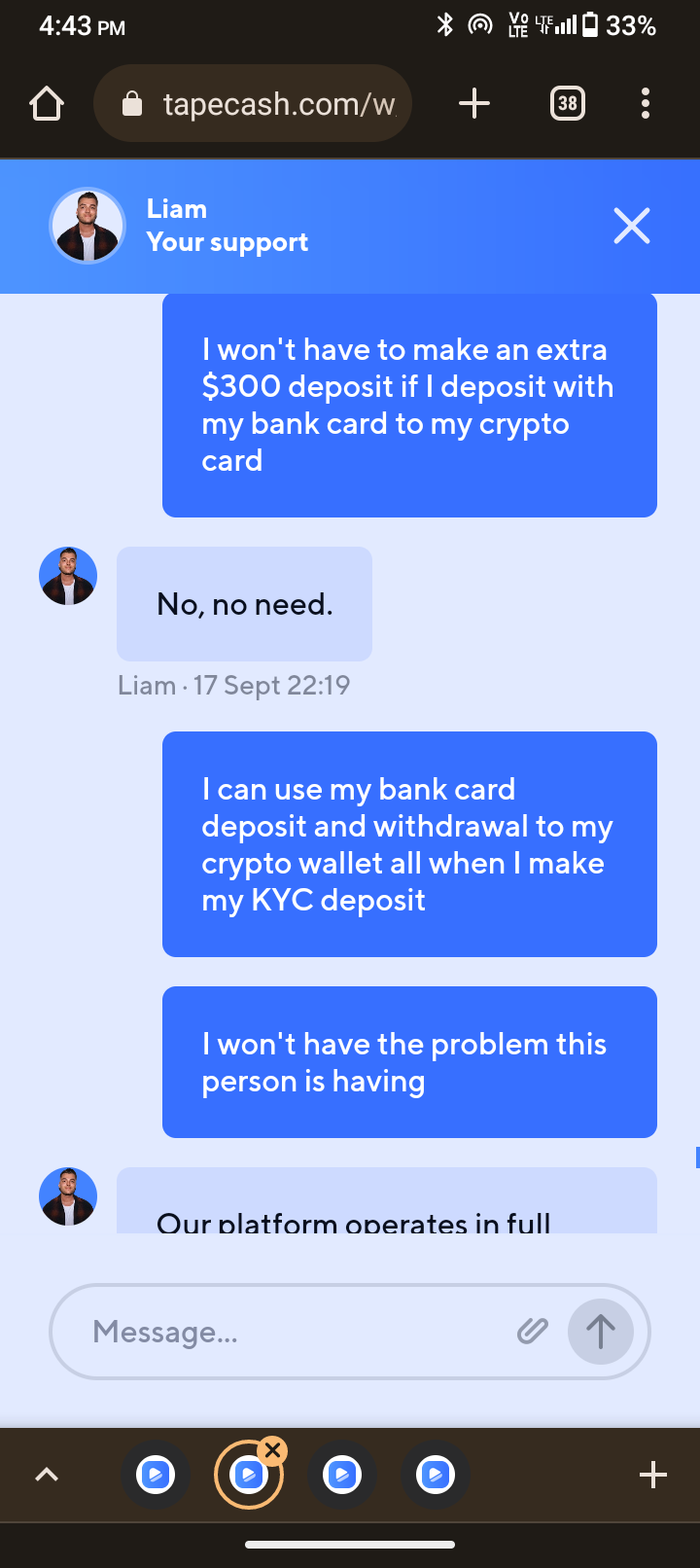
Task: Close the highlighted tab in the bottom strip
Action: pos(273,1451)
